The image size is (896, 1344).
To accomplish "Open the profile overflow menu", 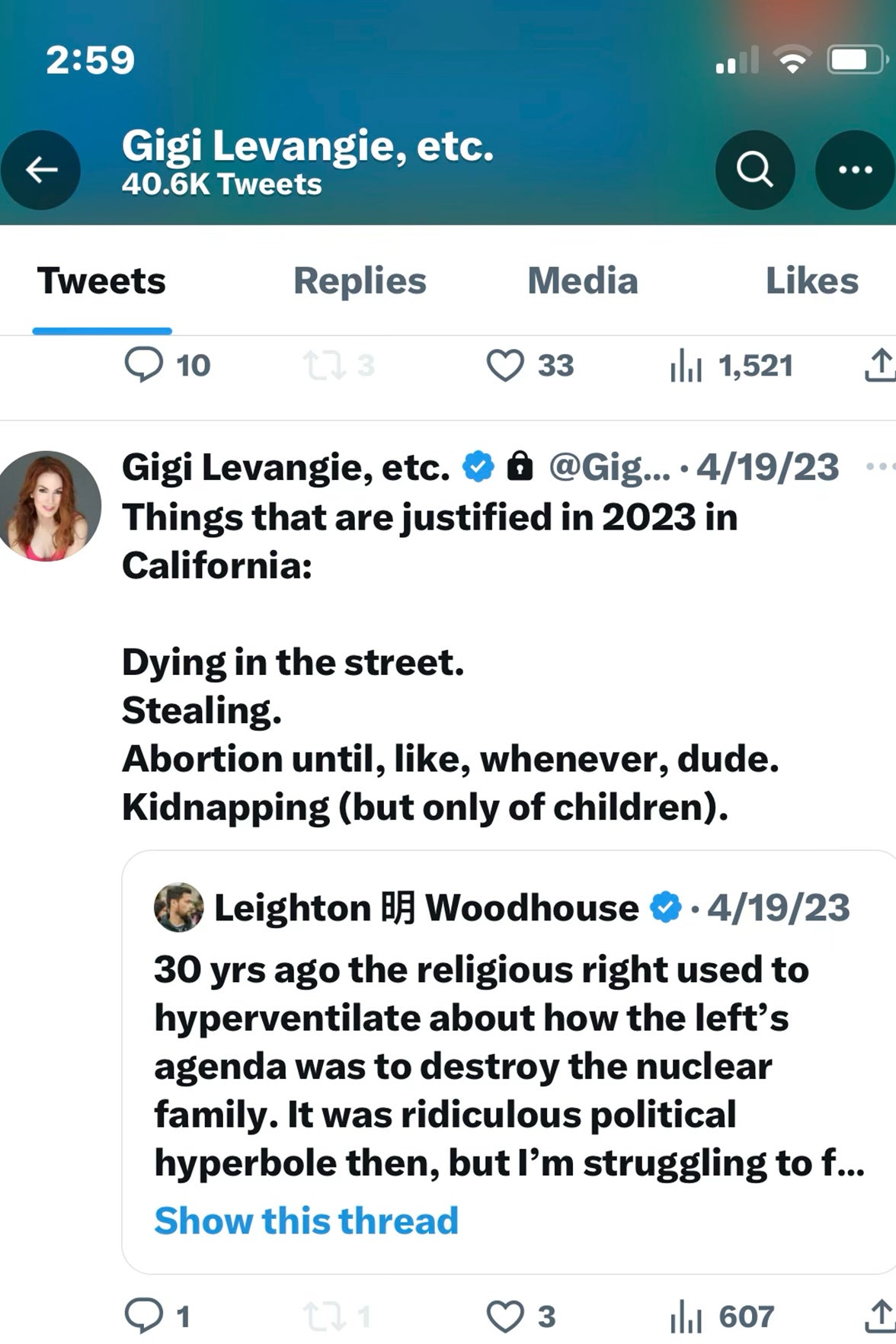I will click(855, 170).
